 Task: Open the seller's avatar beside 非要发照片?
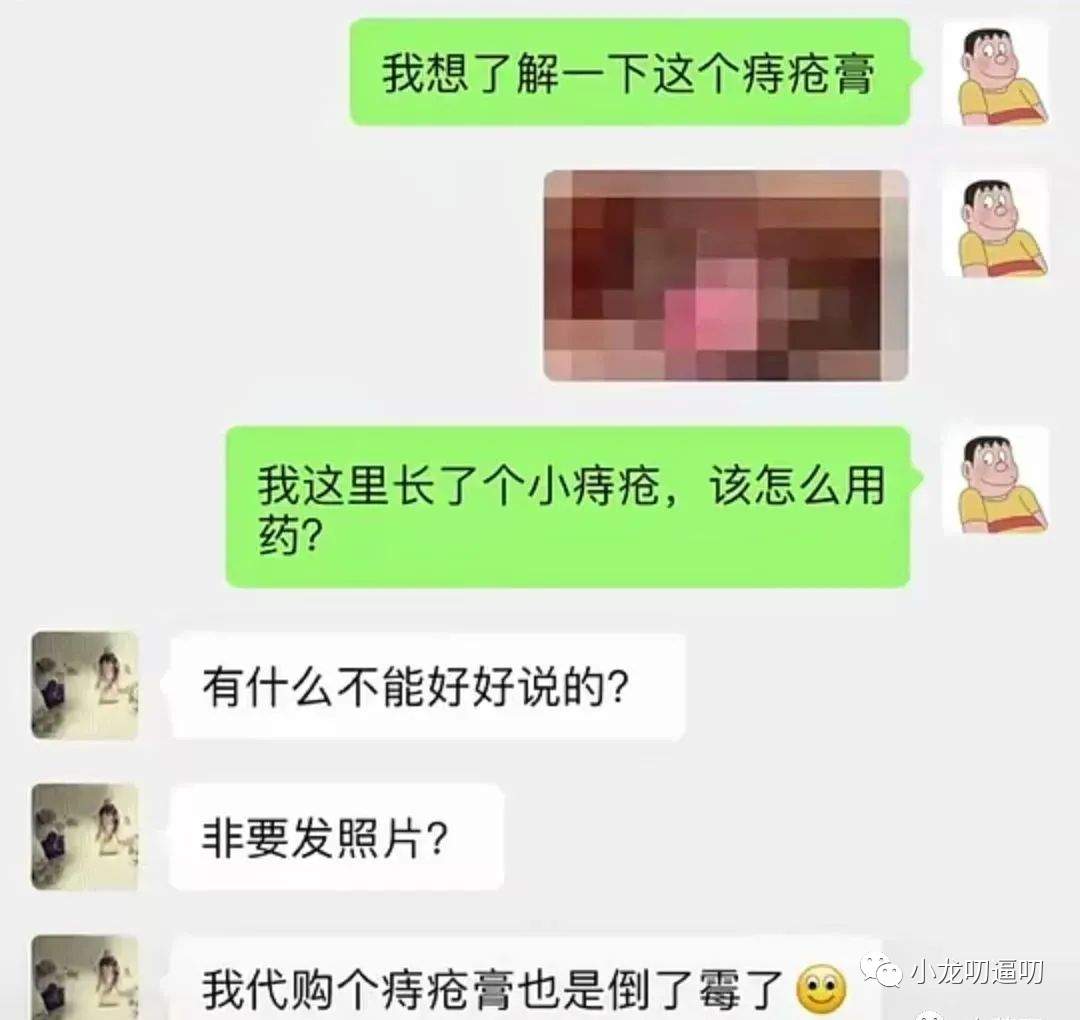85,836
